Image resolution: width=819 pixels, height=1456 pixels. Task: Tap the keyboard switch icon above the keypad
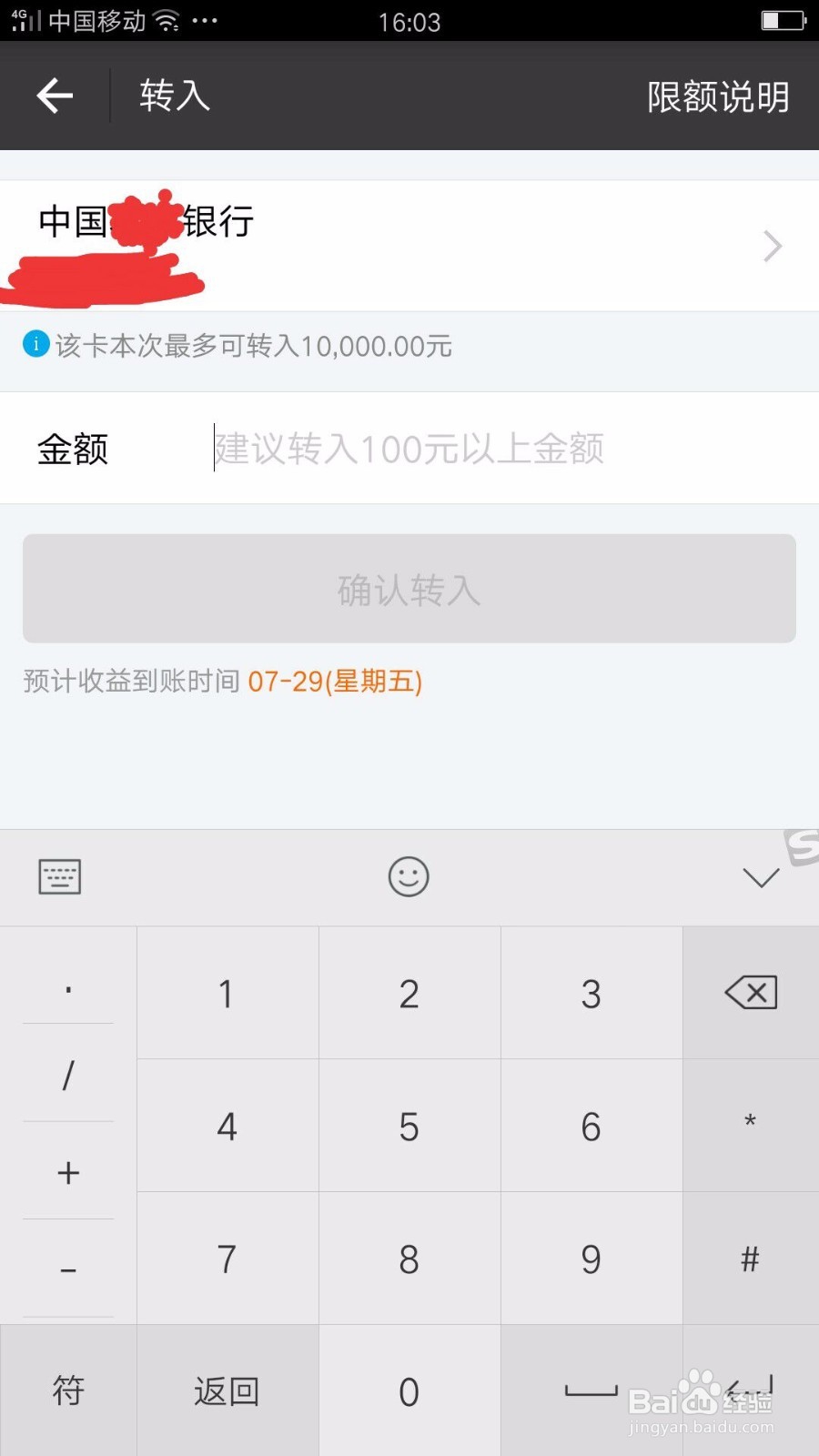(59, 876)
